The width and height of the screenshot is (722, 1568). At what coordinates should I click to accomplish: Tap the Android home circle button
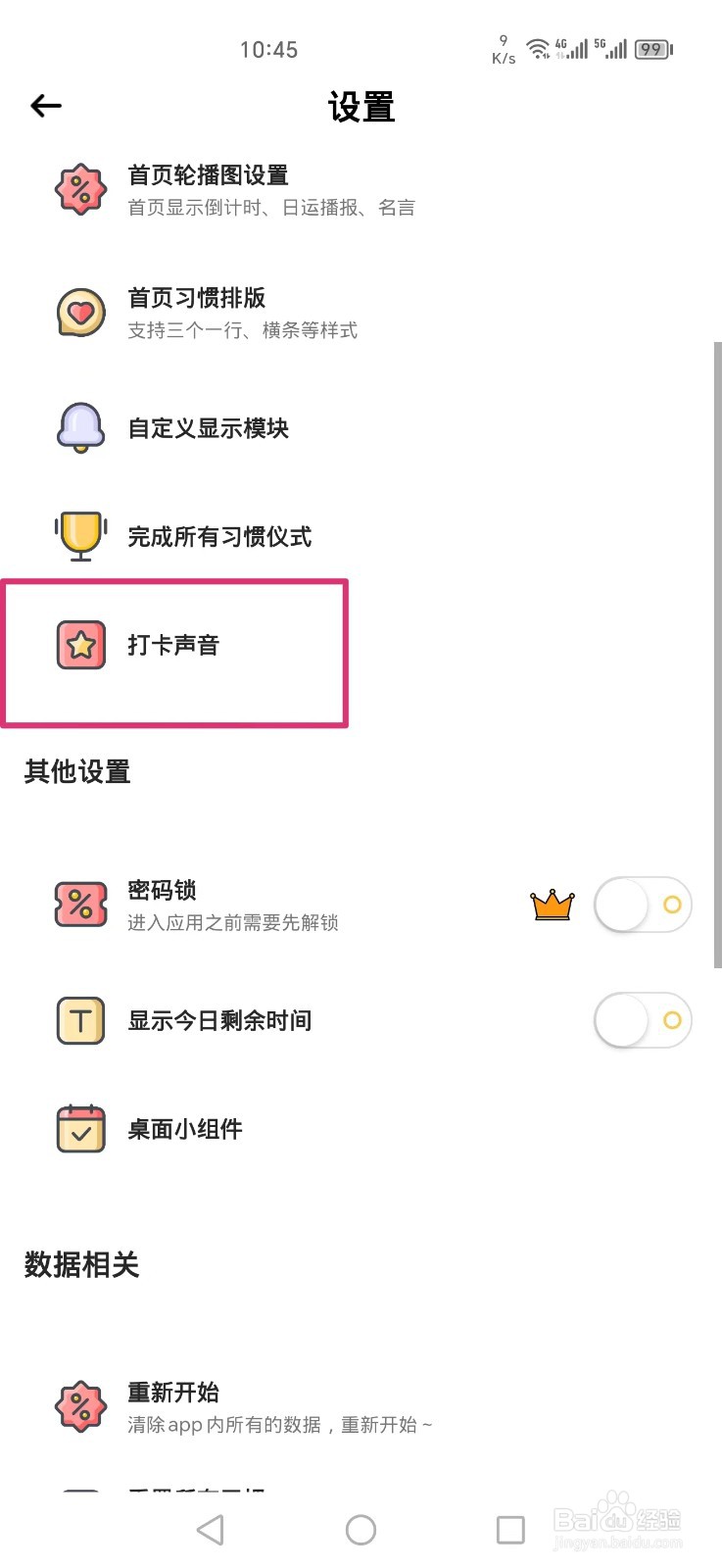tap(361, 1529)
